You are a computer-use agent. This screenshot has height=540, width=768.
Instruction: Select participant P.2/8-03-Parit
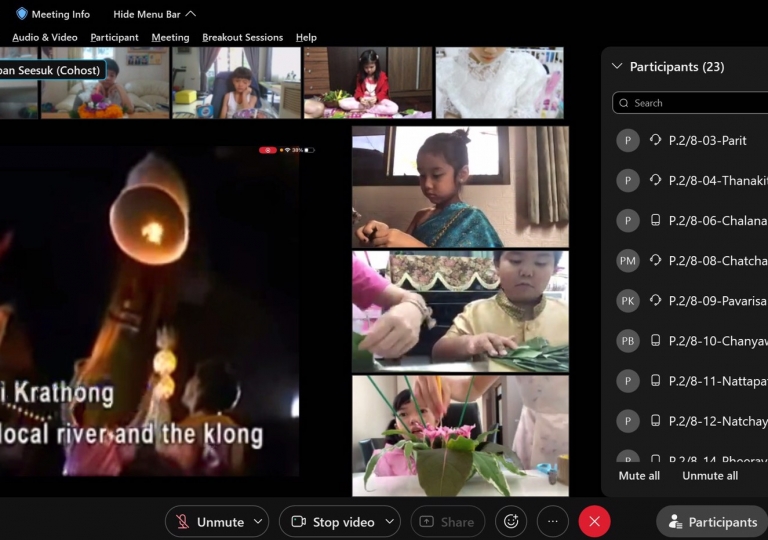coord(707,140)
